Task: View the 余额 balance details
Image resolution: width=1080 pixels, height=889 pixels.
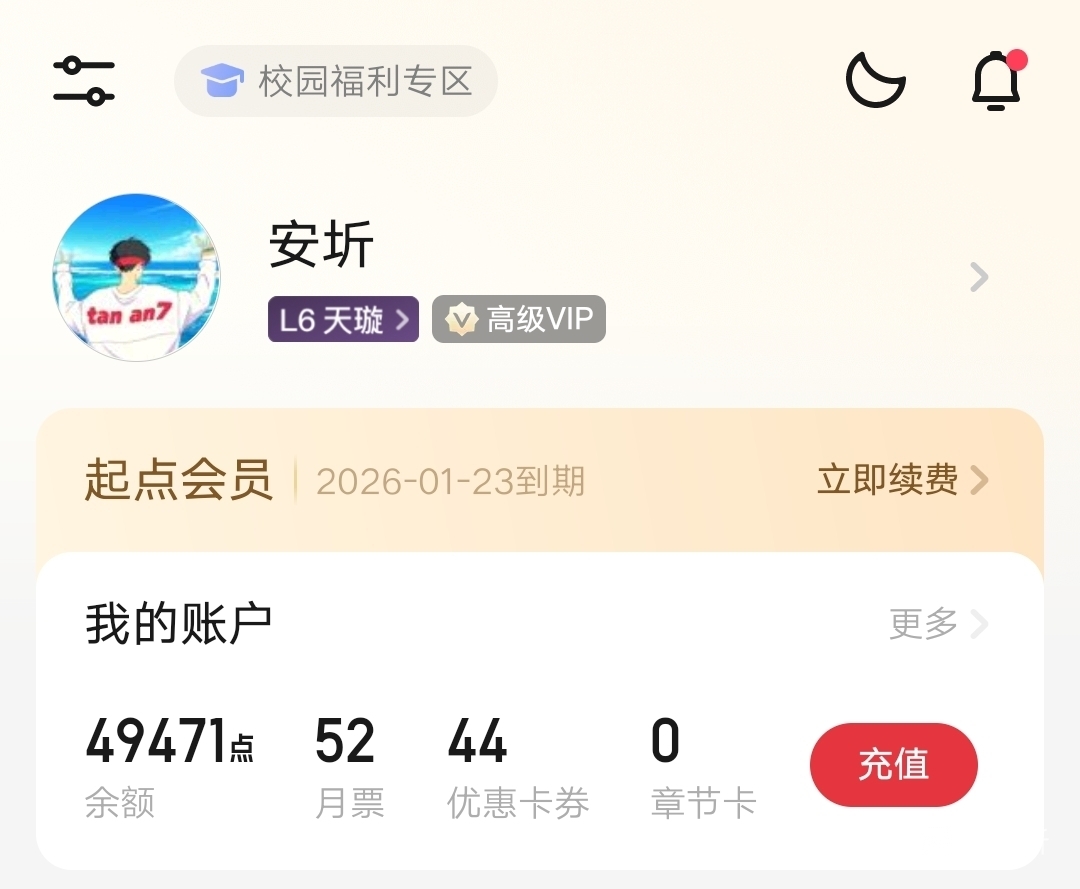Action: (168, 765)
